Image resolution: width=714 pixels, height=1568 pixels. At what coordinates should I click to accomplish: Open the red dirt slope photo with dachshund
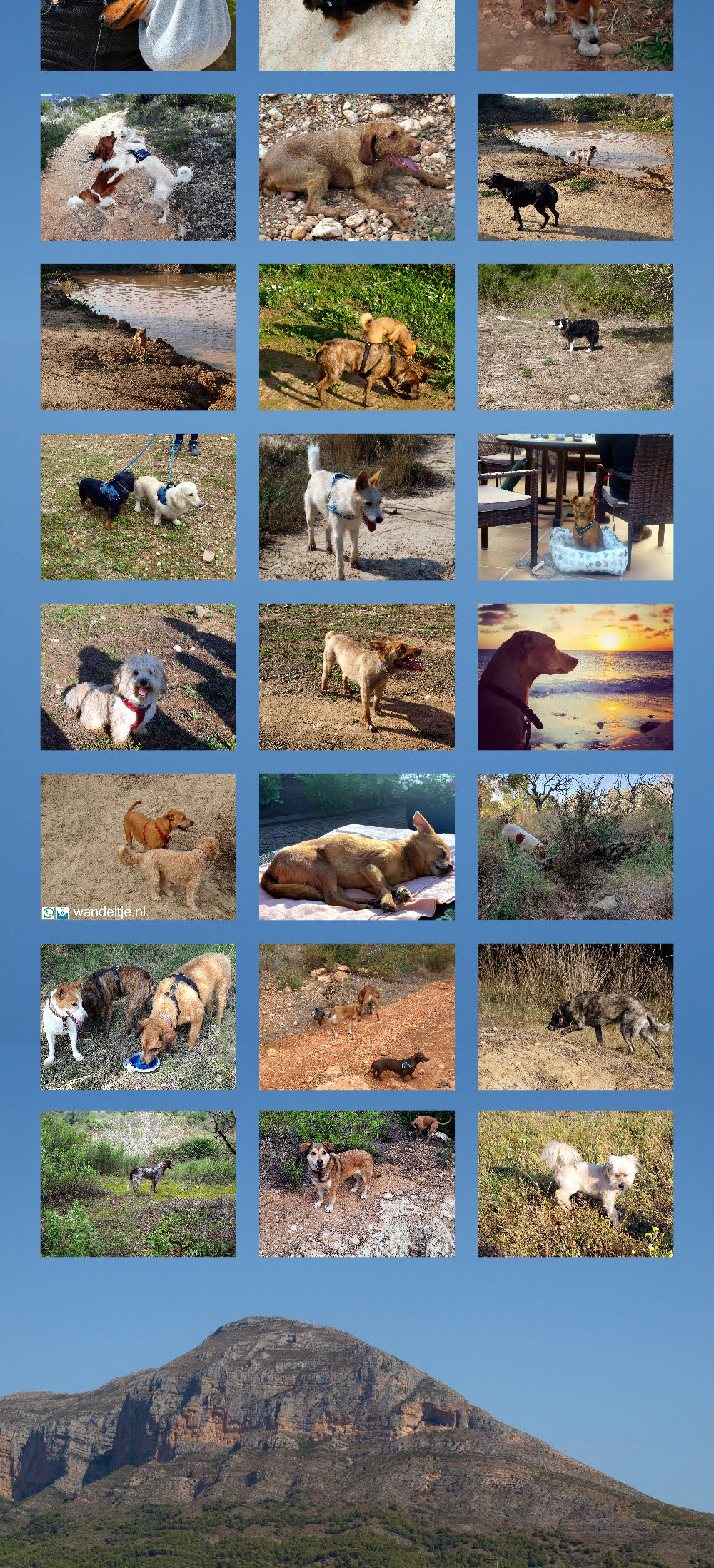[x=356, y=1016]
